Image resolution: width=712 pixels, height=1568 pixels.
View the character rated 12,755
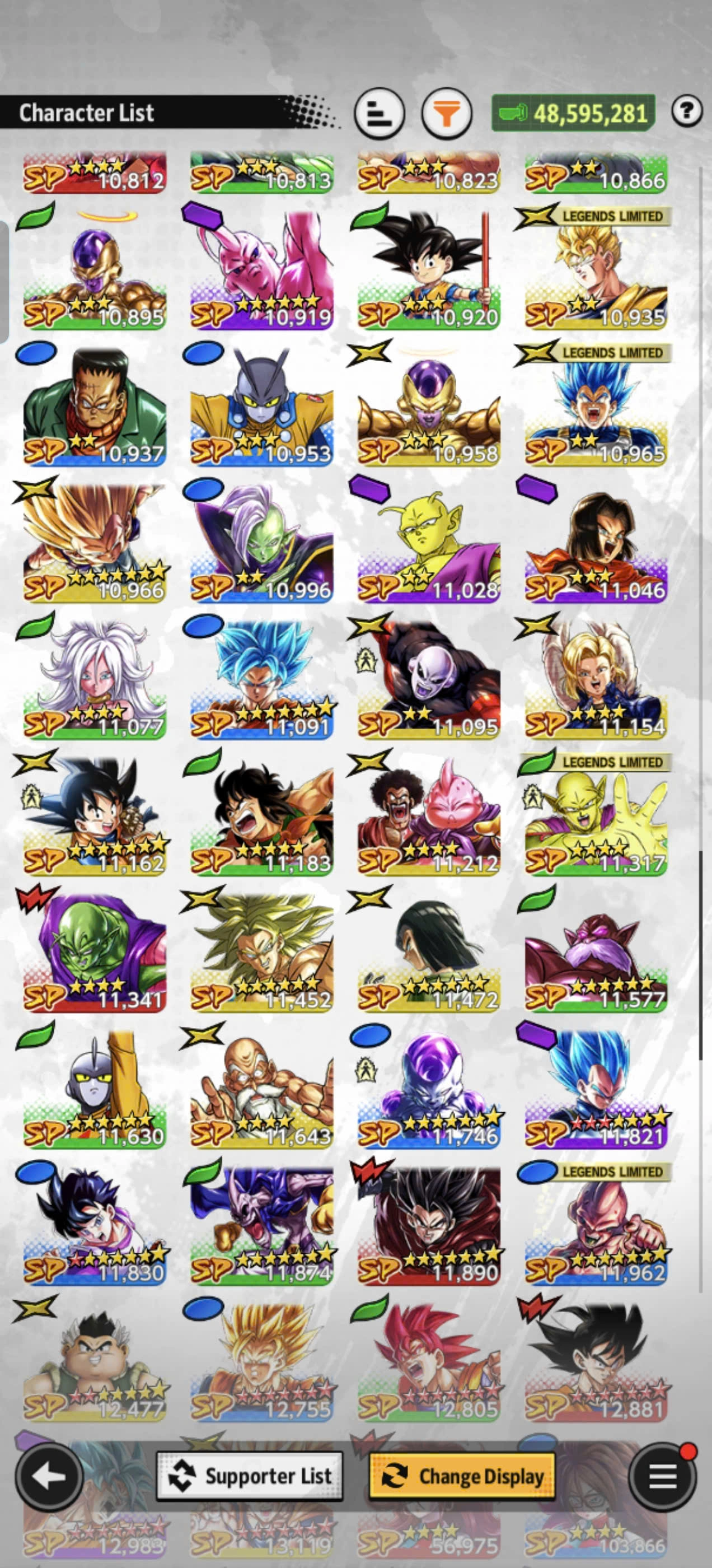click(261, 1364)
